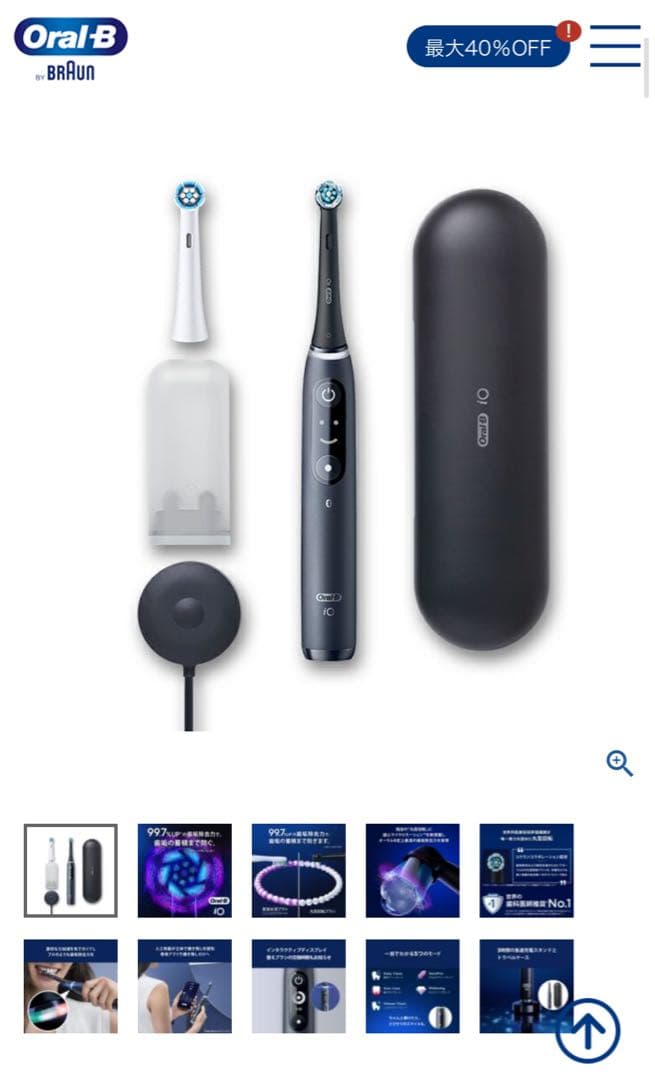Open the brush head with purple sphere thumbnail
The image size is (655, 1080).
[x=413, y=870]
